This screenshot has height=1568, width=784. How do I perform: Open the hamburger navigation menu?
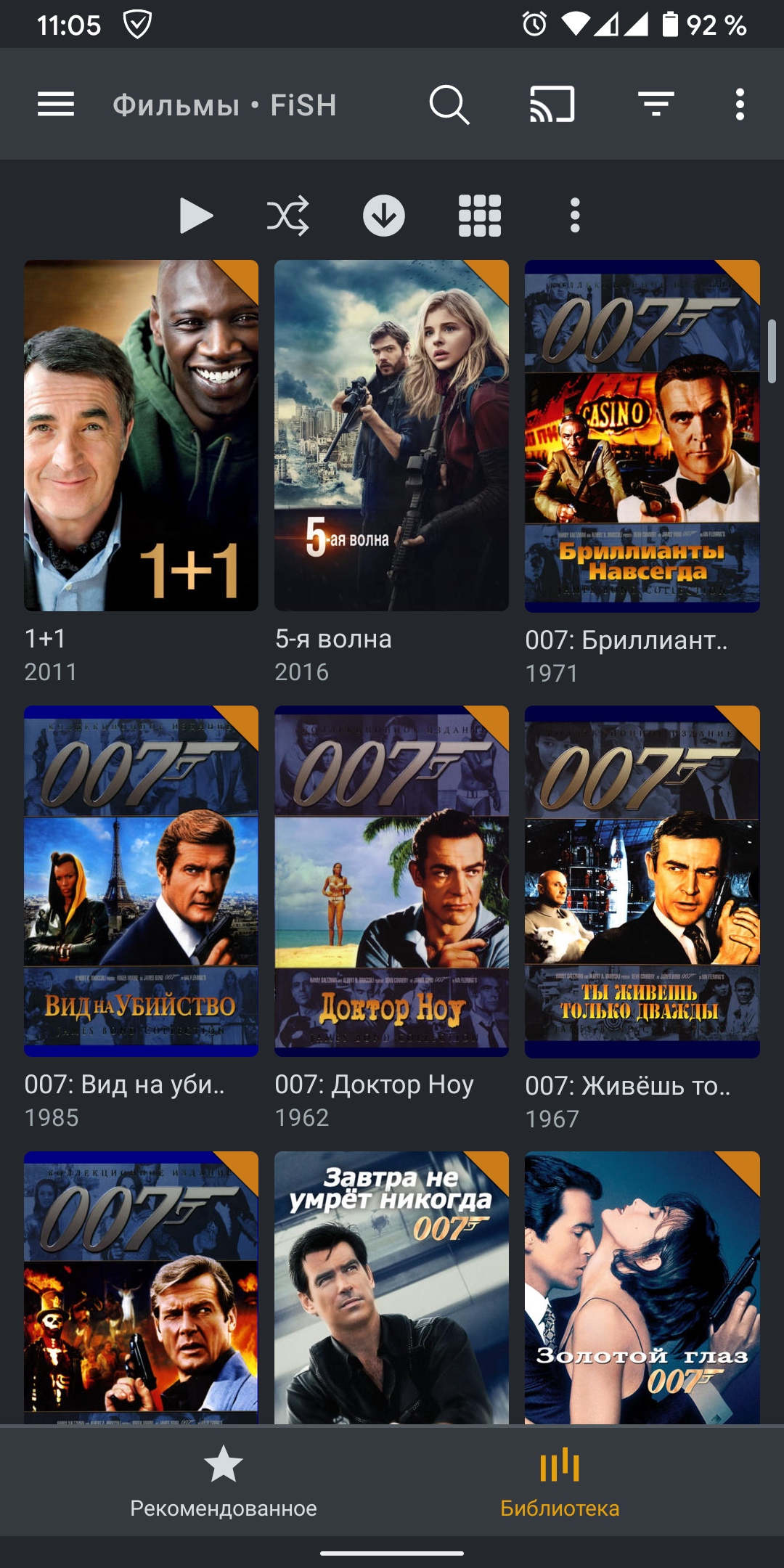[x=56, y=105]
